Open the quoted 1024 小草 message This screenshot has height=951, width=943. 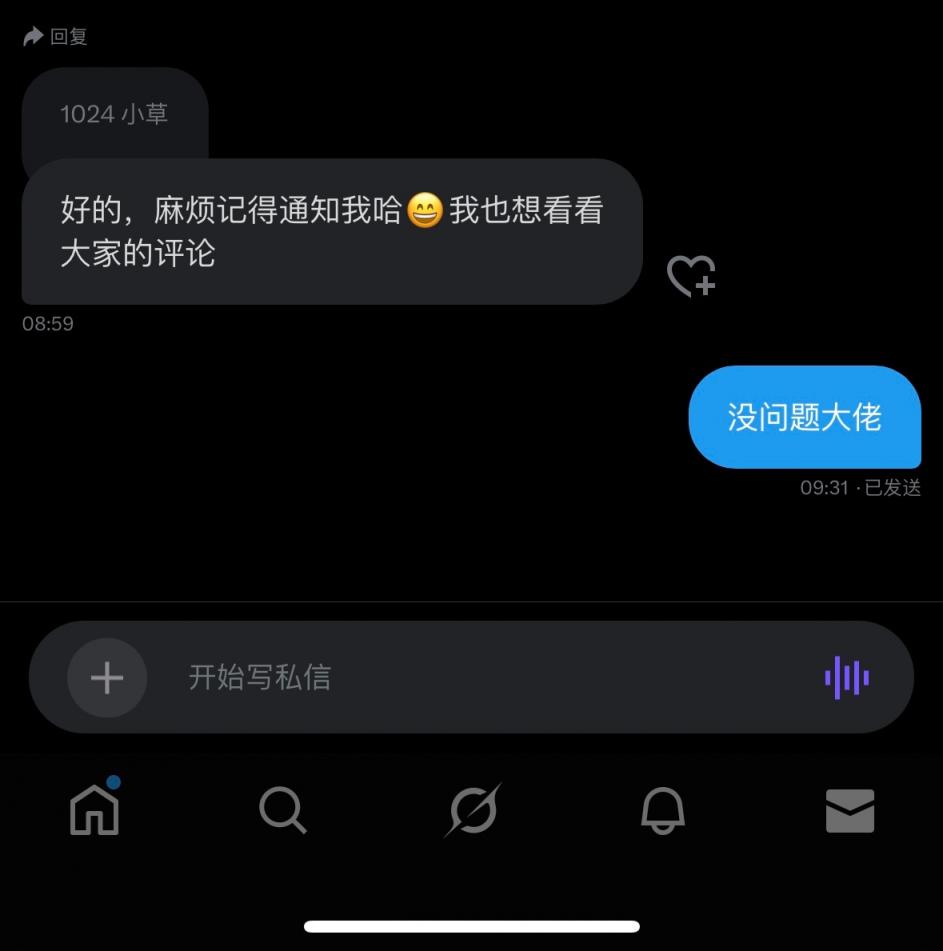(114, 114)
